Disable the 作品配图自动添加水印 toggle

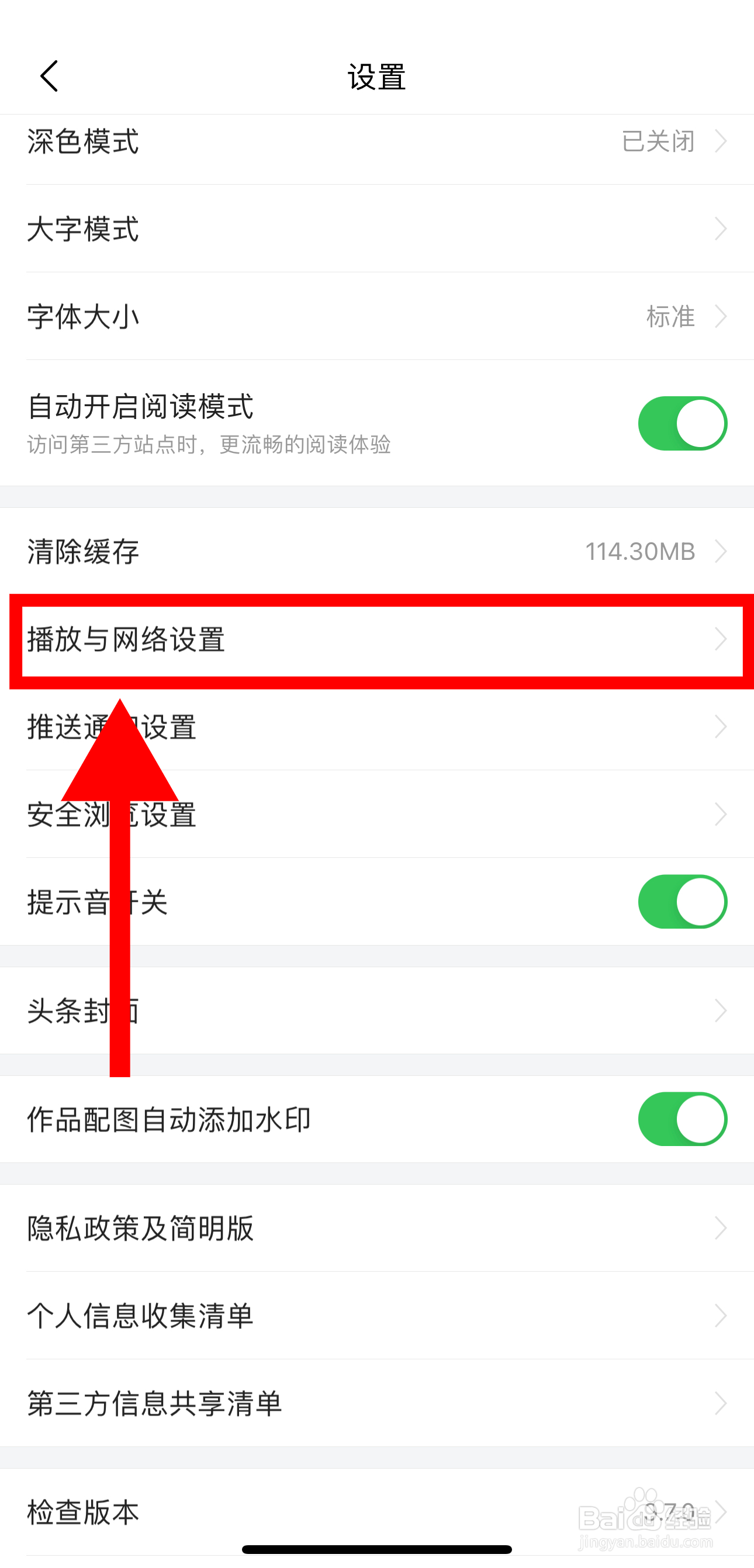[x=682, y=1119]
